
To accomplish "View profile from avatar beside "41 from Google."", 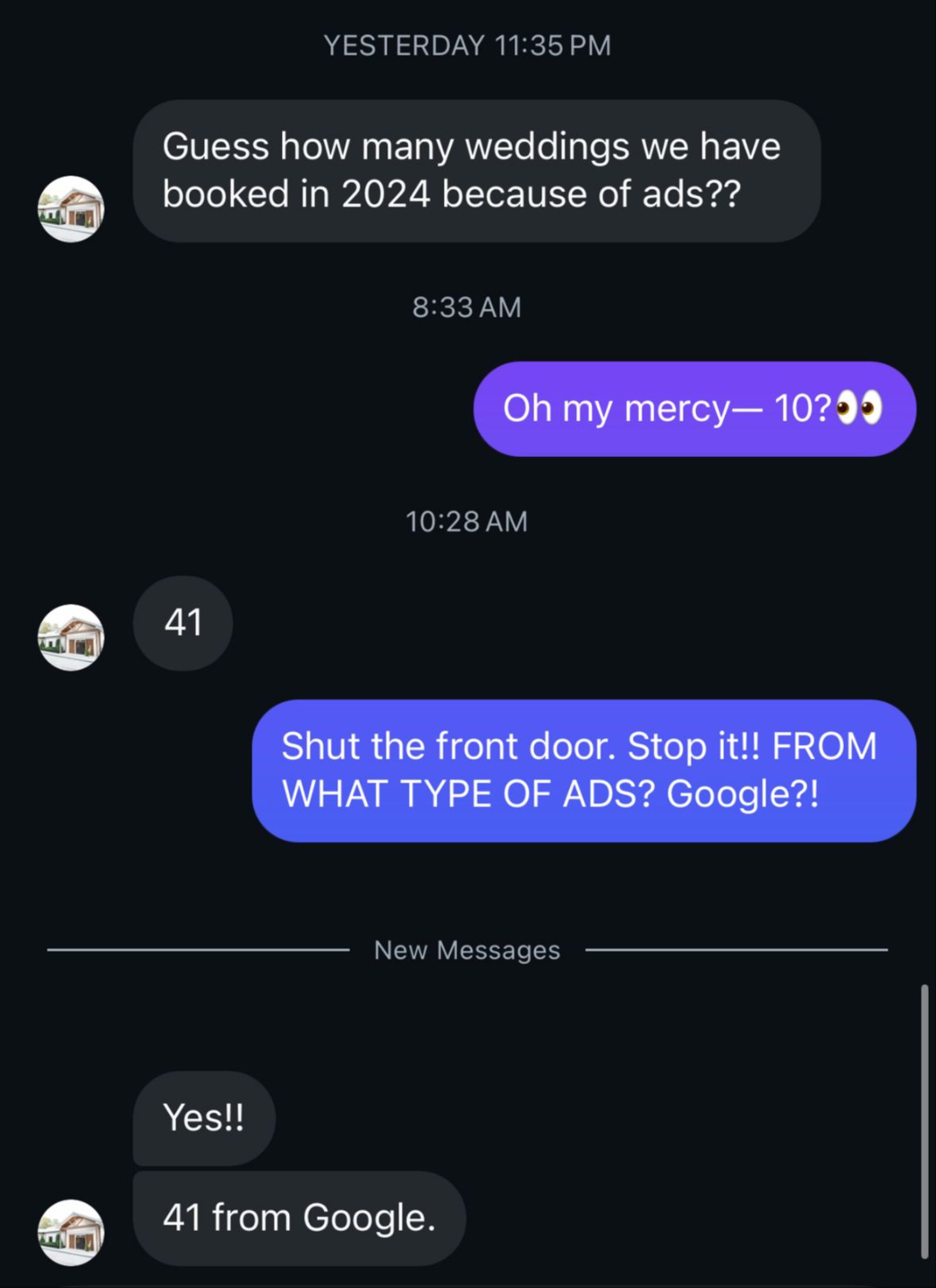I will tap(71, 1233).
